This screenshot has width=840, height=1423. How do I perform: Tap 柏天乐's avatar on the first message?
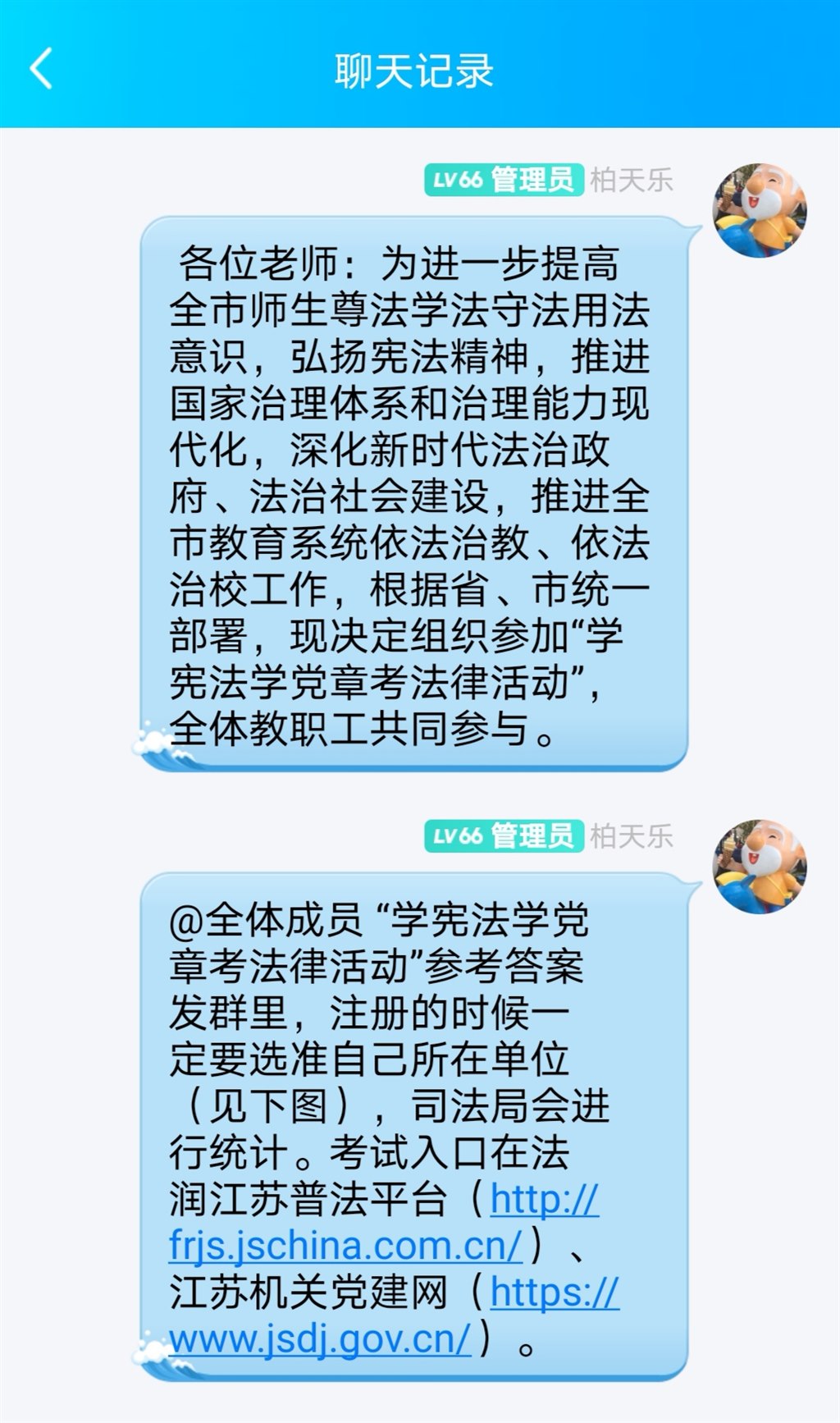[760, 210]
